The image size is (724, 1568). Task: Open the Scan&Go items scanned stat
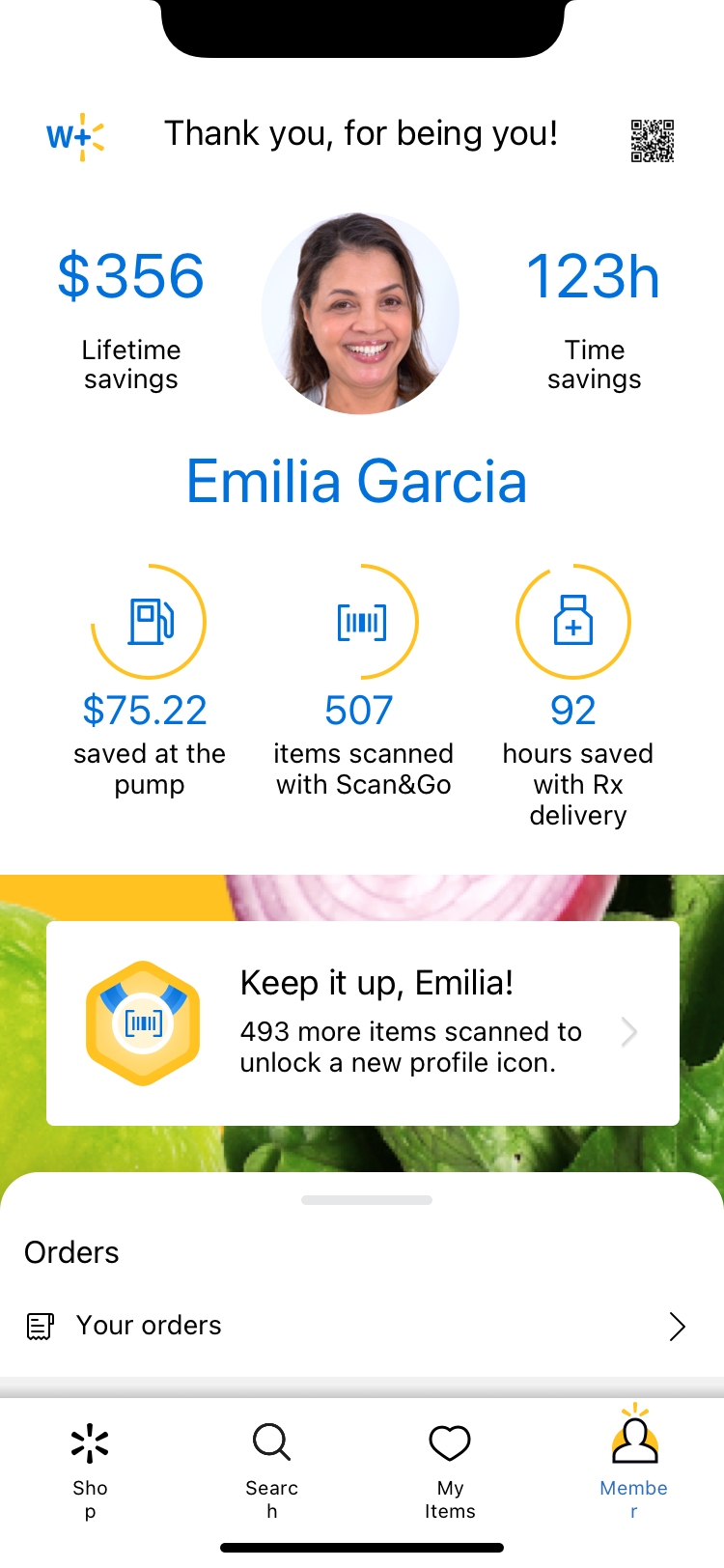363,682
